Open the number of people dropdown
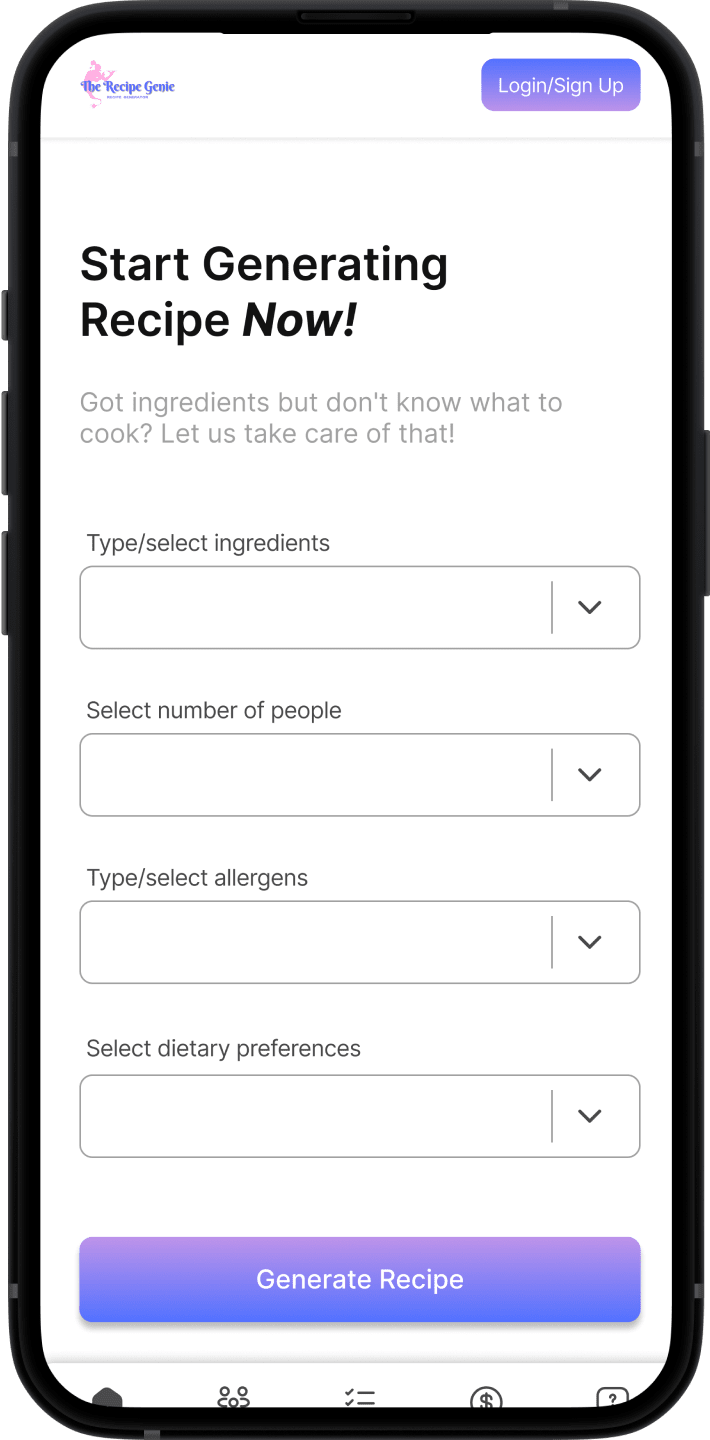 [360, 775]
